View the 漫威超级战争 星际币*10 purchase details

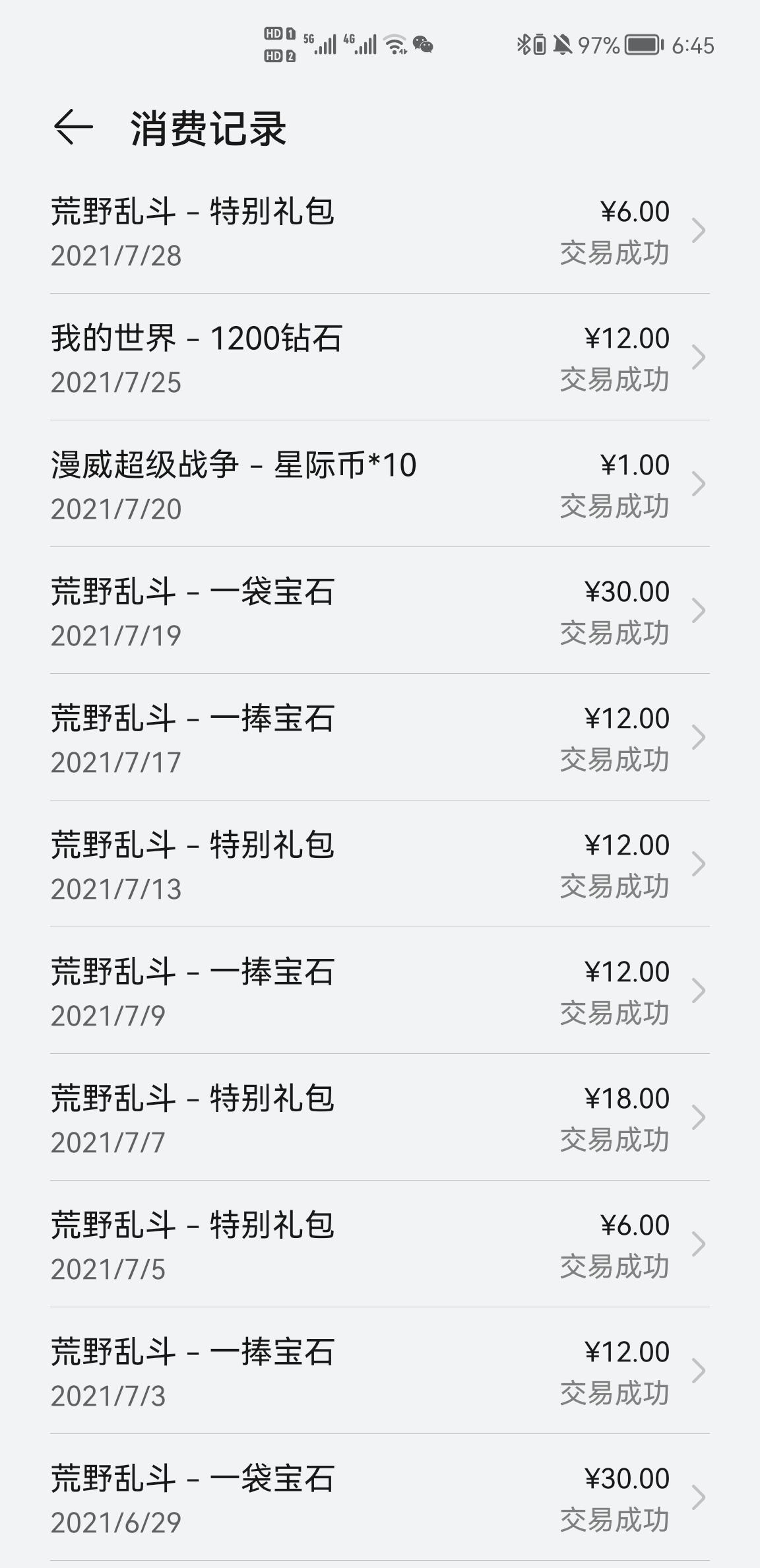point(380,484)
